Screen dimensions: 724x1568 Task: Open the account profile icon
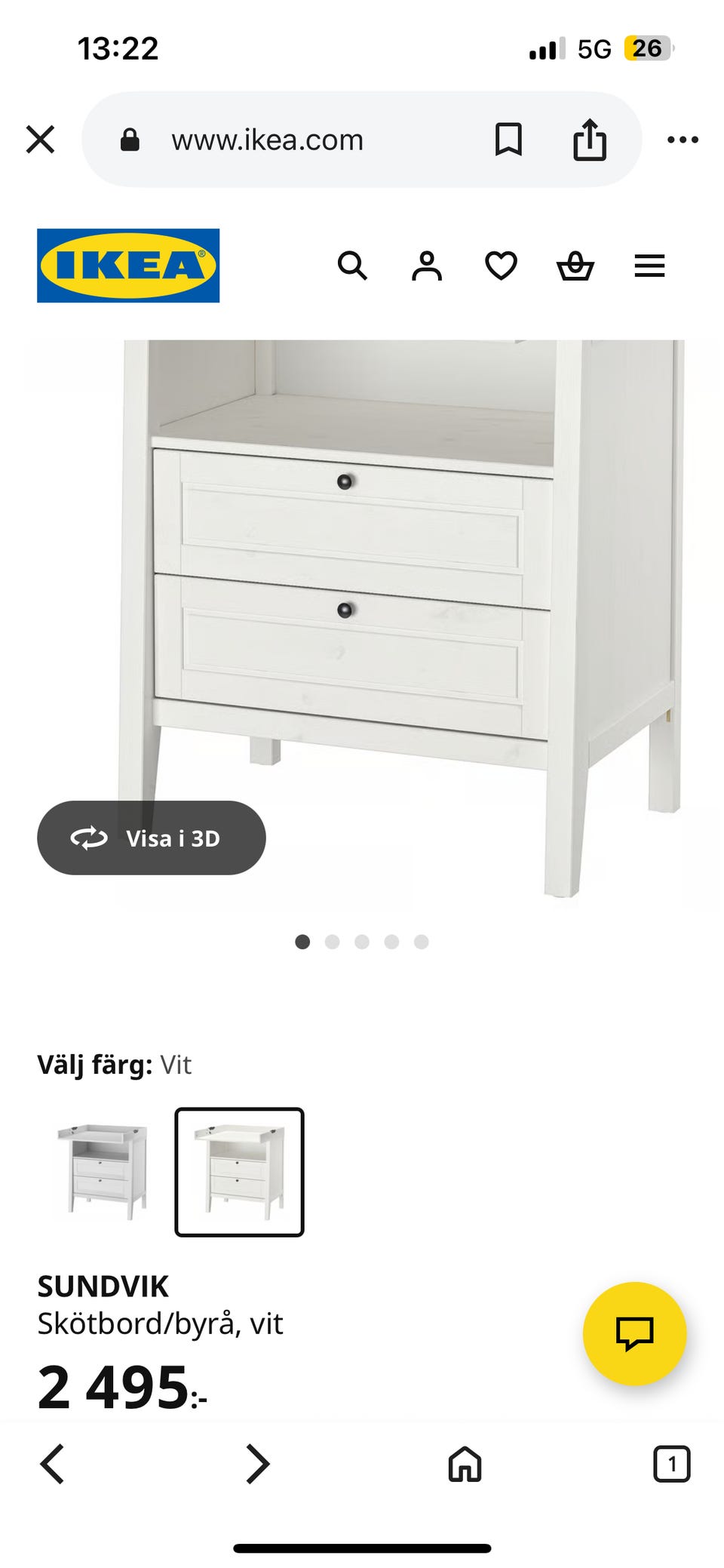(x=427, y=266)
